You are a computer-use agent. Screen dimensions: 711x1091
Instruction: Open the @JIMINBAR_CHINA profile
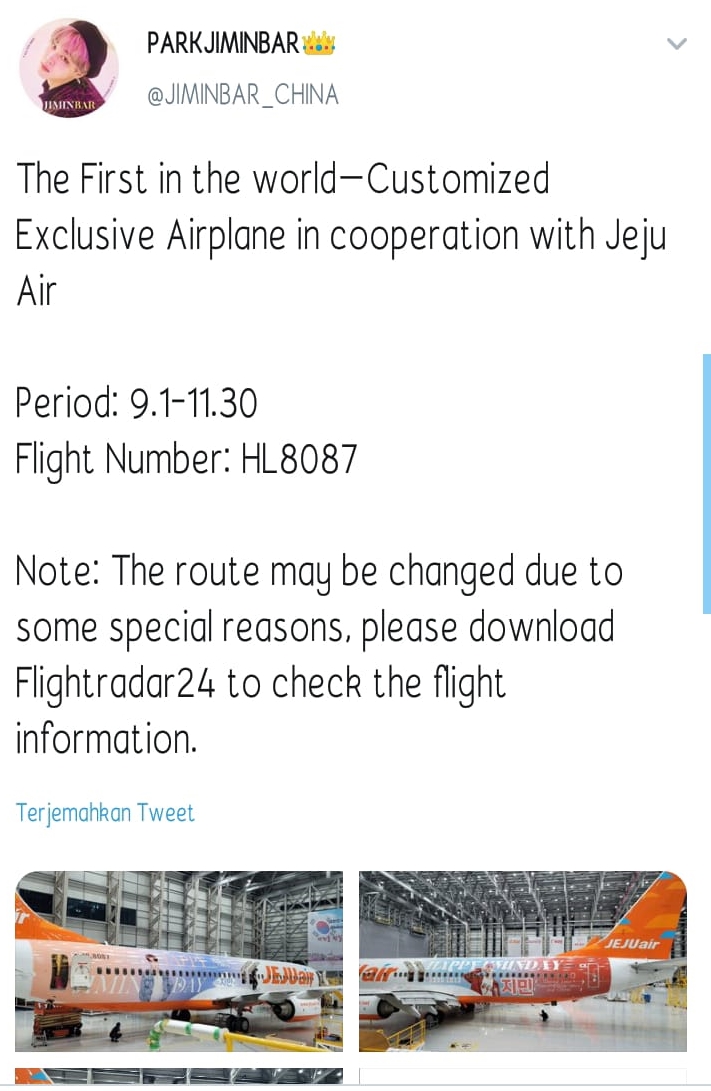(243, 95)
